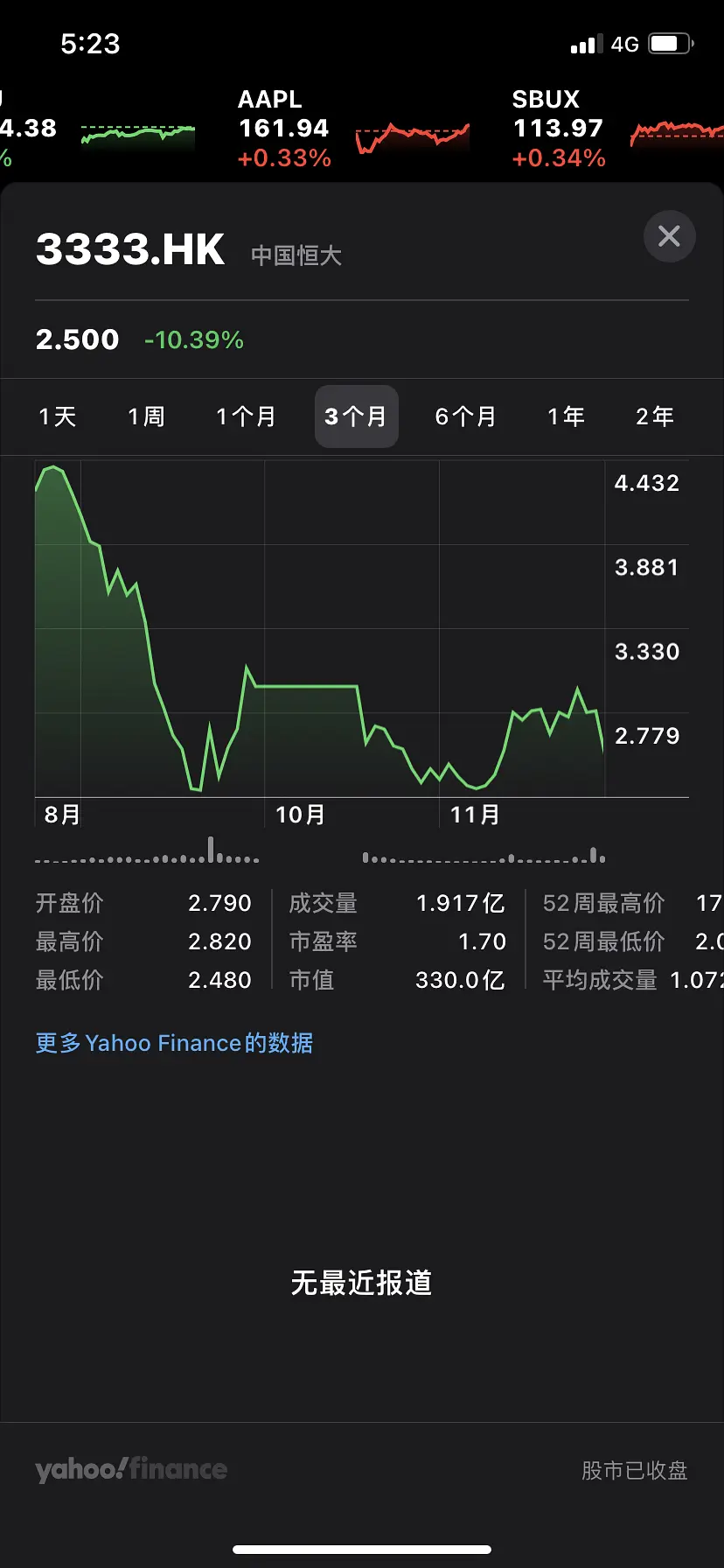Switch chart range to 1天

pos(58,416)
